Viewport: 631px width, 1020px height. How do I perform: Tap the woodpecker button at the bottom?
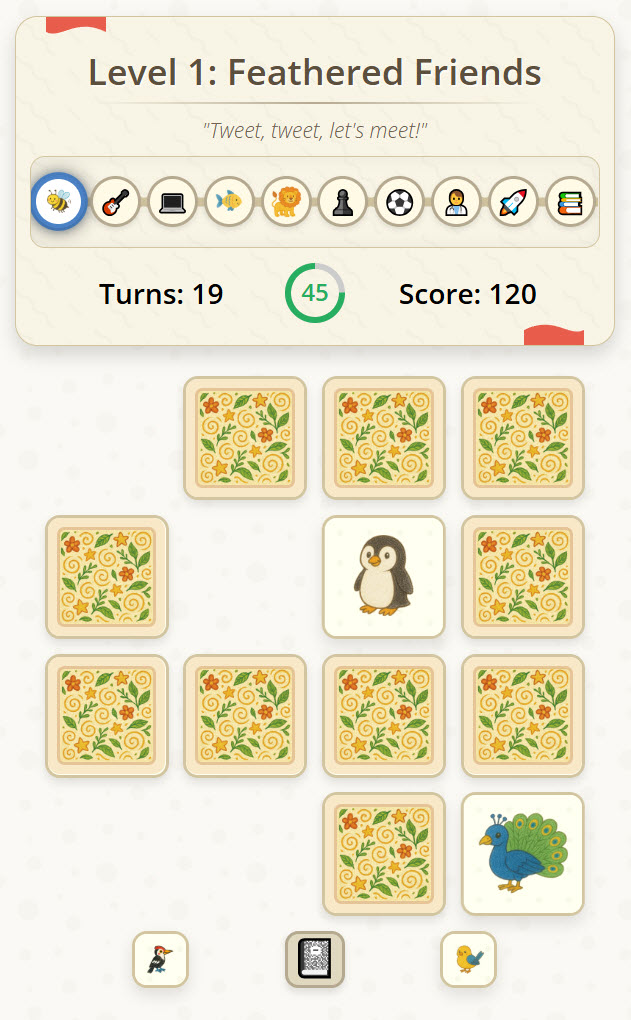coord(161,960)
